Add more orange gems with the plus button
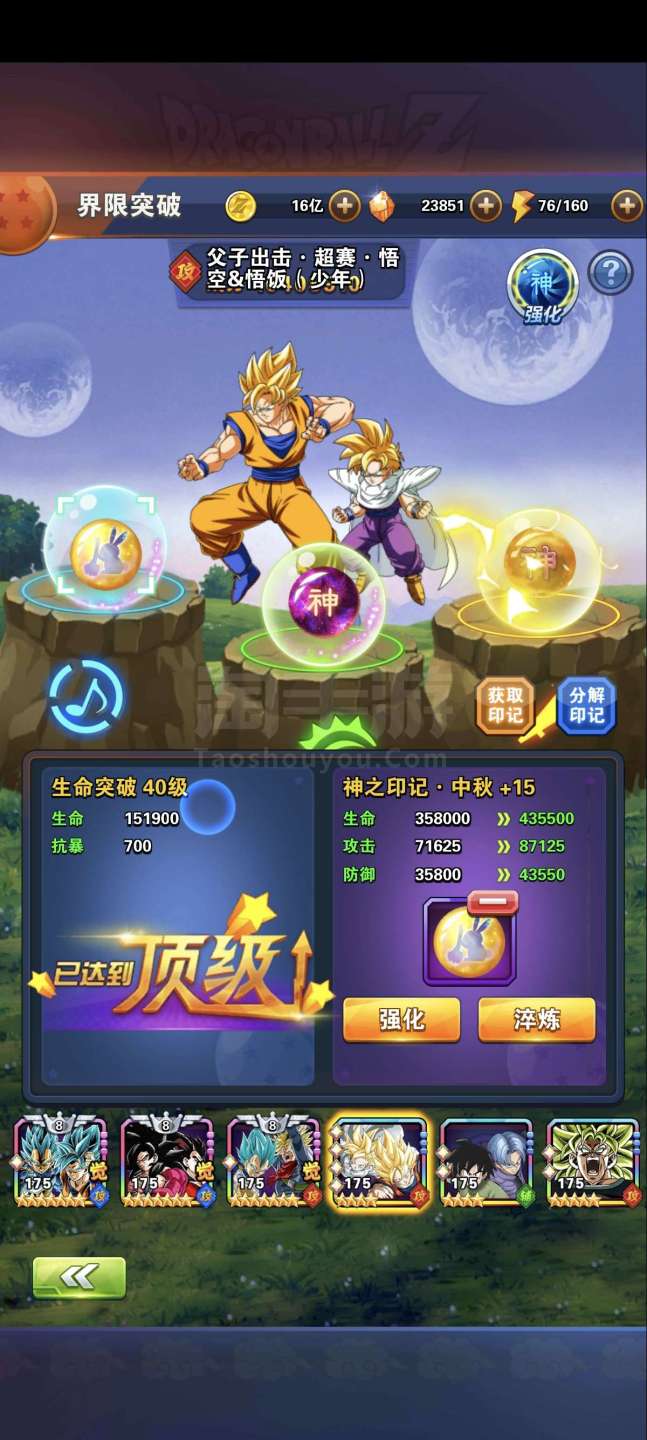 coord(486,206)
